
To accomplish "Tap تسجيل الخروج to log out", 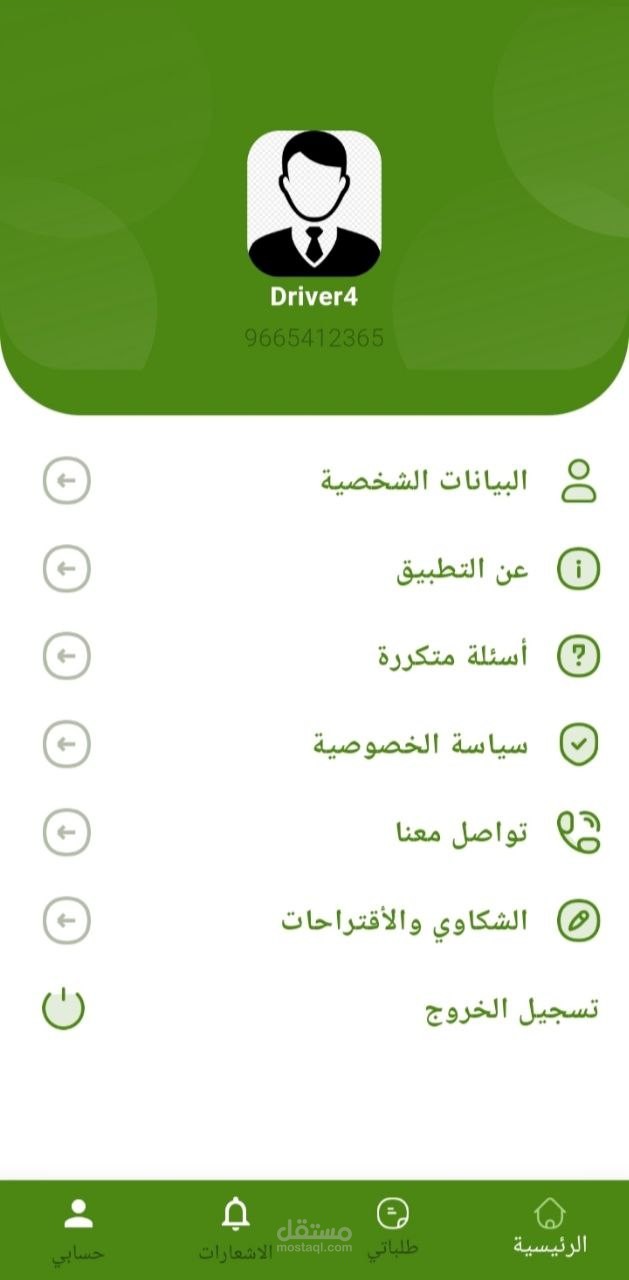I will tap(512, 1009).
